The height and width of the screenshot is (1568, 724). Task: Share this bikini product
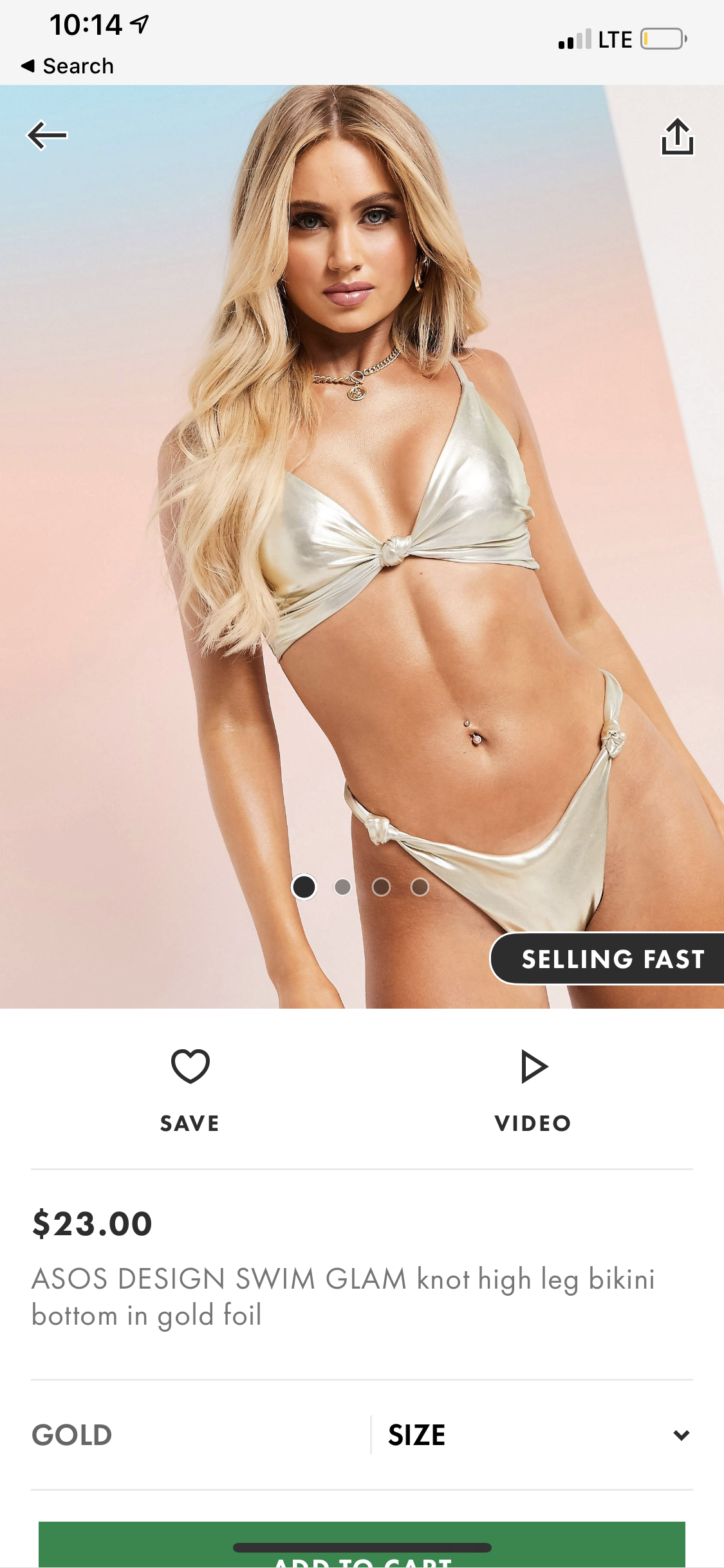pyautogui.click(x=677, y=136)
